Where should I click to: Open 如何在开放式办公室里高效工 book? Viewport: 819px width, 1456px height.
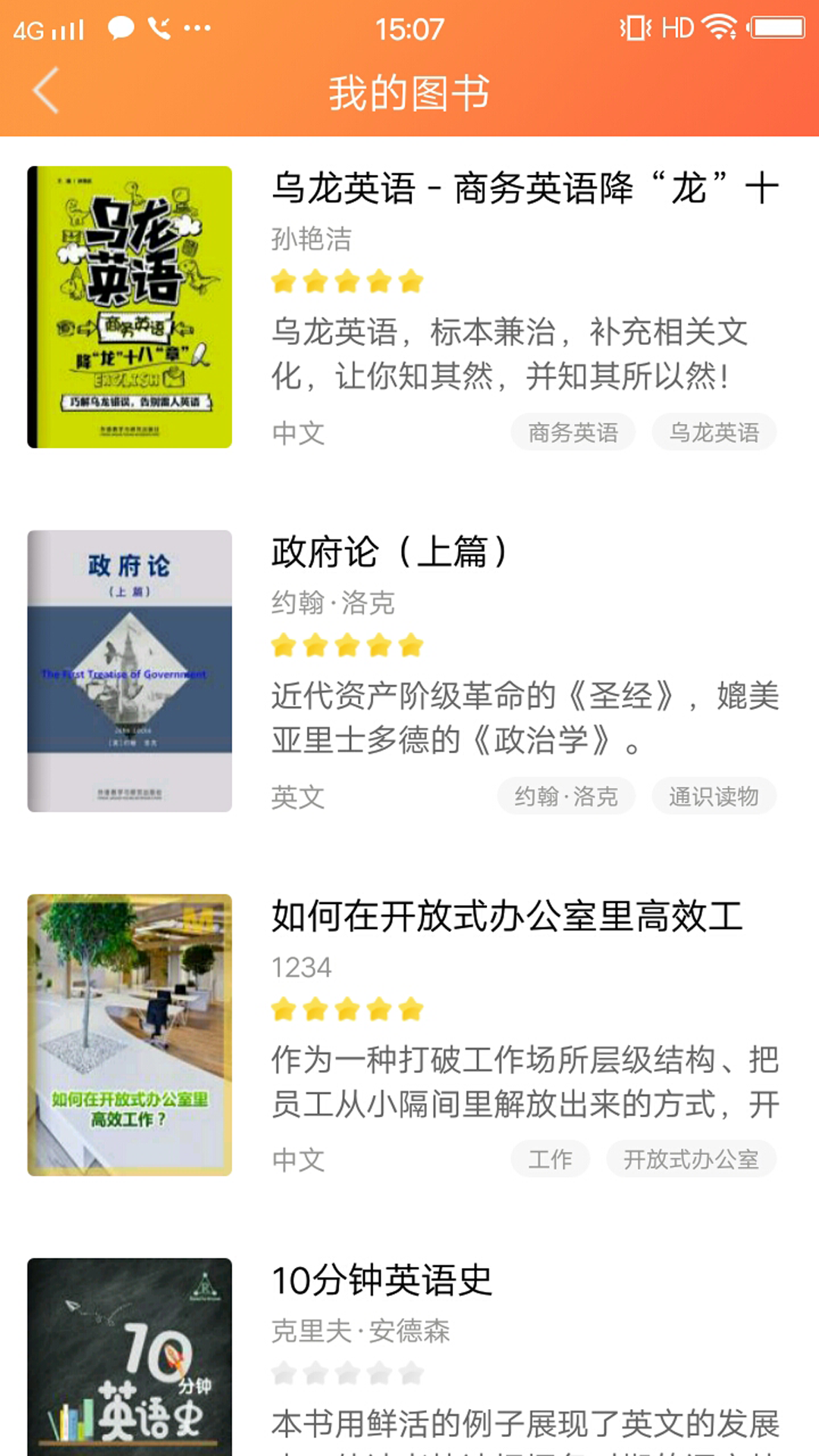pyautogui.click(x=507, y=916)
